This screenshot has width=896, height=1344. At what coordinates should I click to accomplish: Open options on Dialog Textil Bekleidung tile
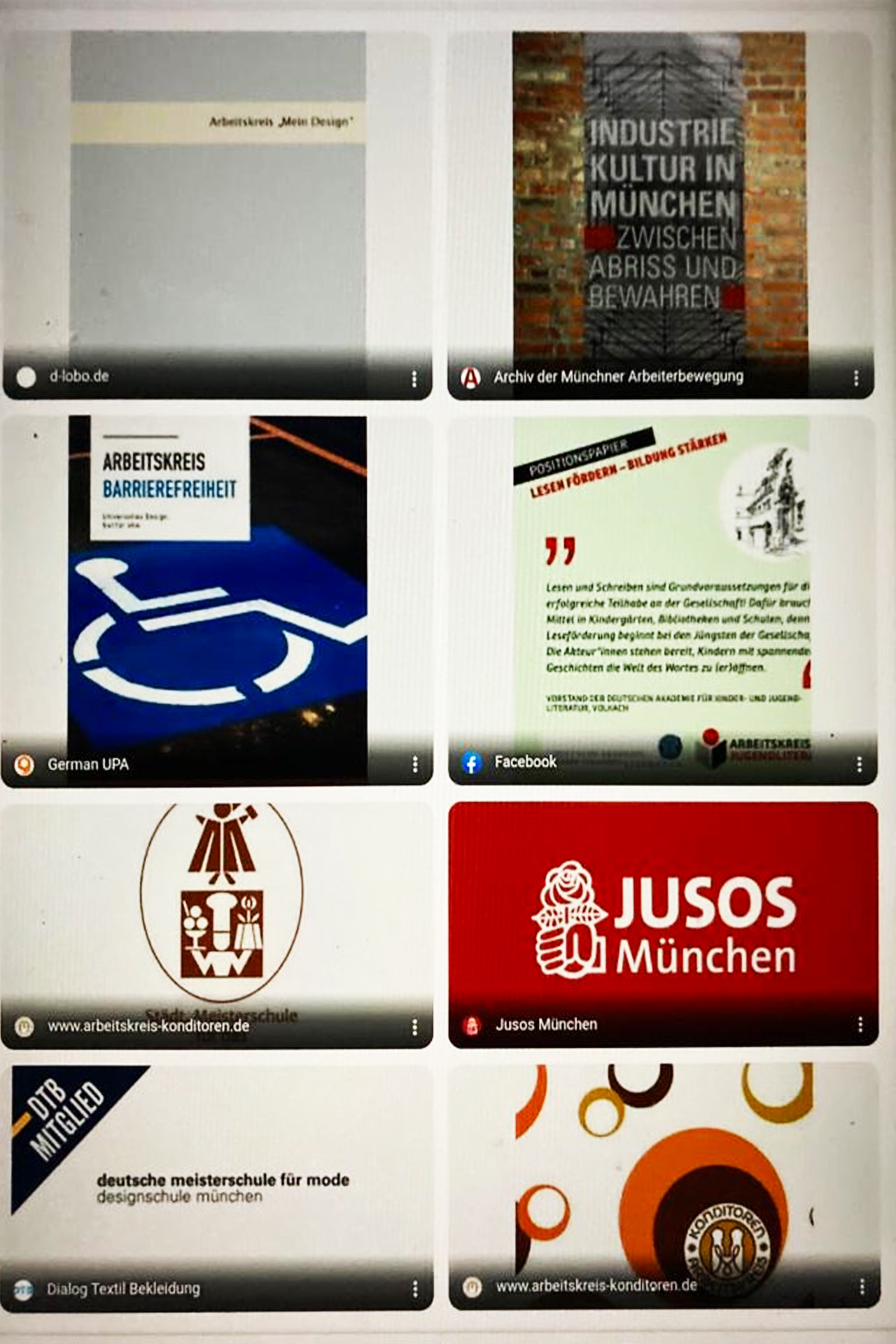tap(415, 1289)
